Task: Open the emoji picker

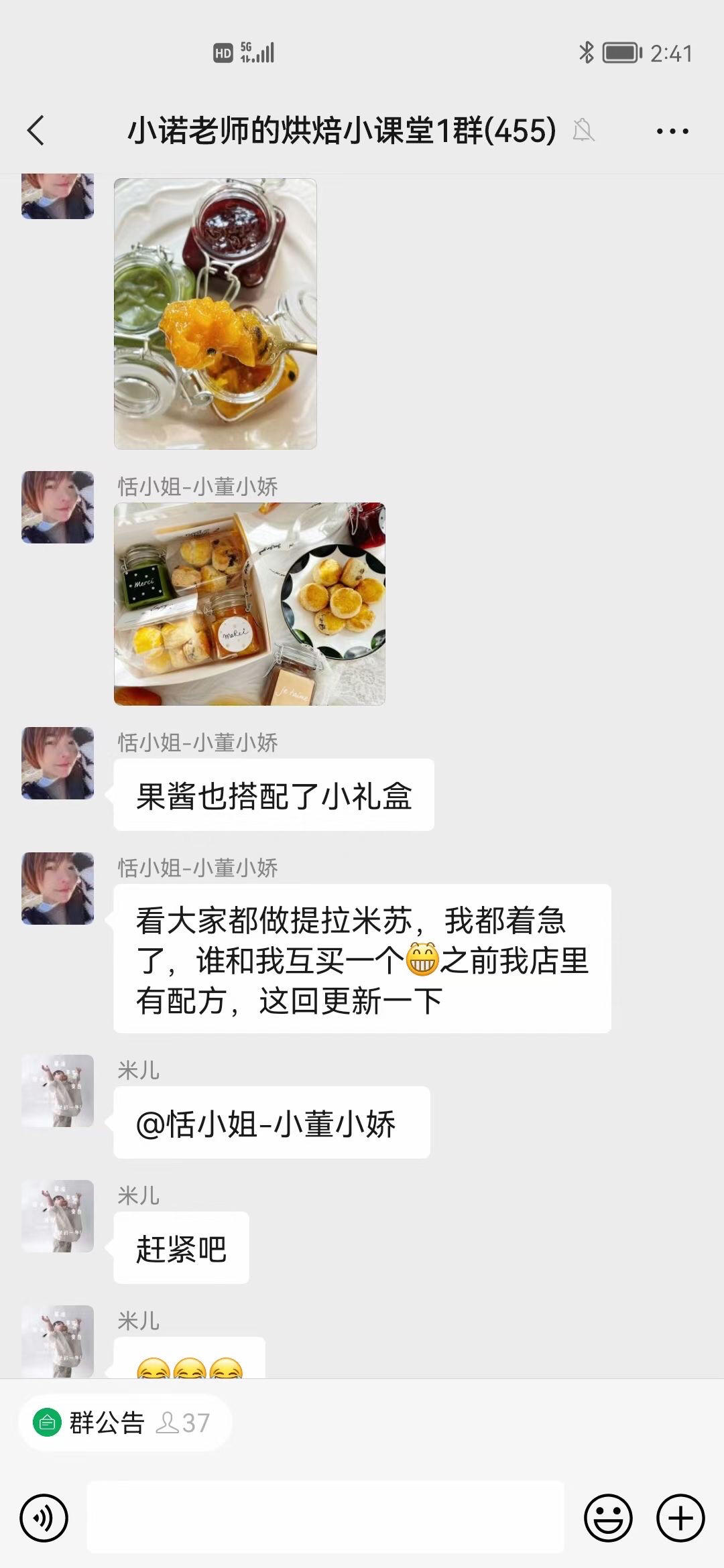Action: click(x=608, y=1518)
